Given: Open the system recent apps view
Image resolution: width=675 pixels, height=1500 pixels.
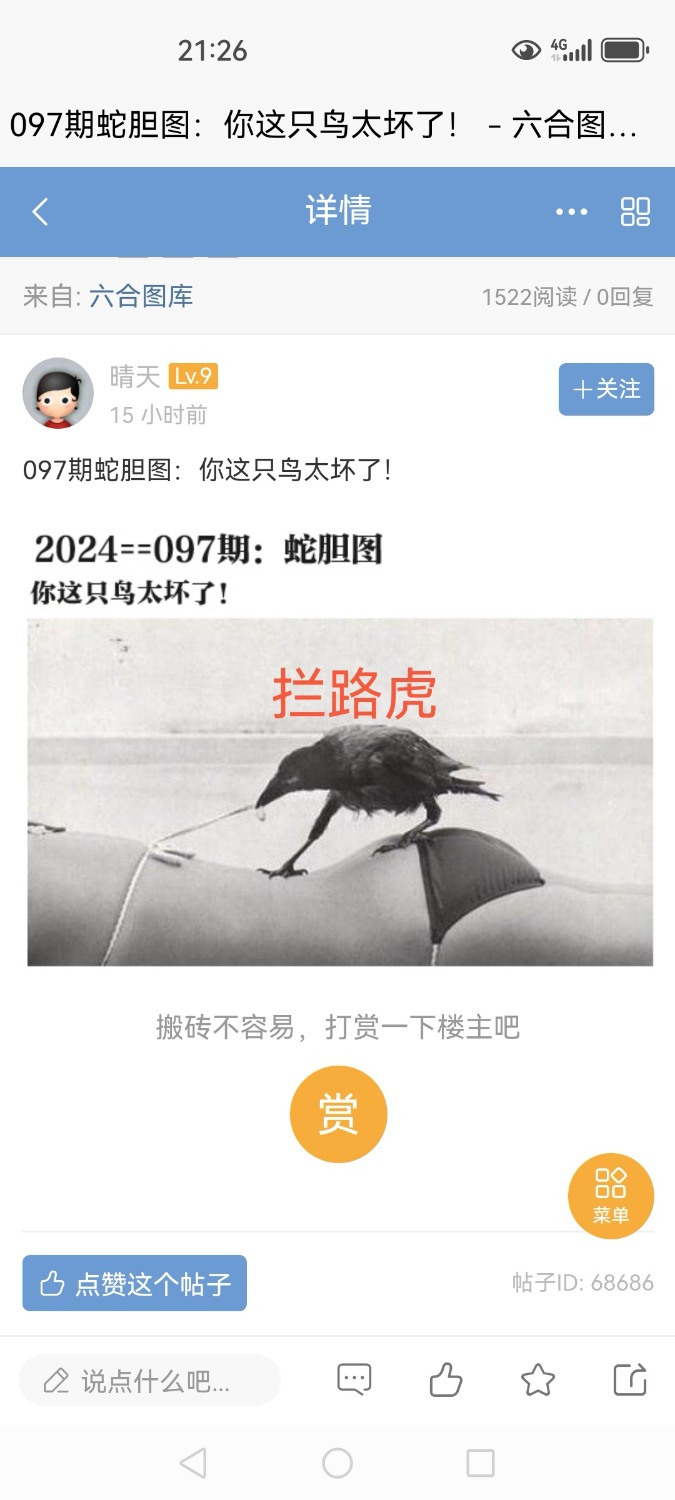Looking at the screenshot, I should (x=480, y=1463).
